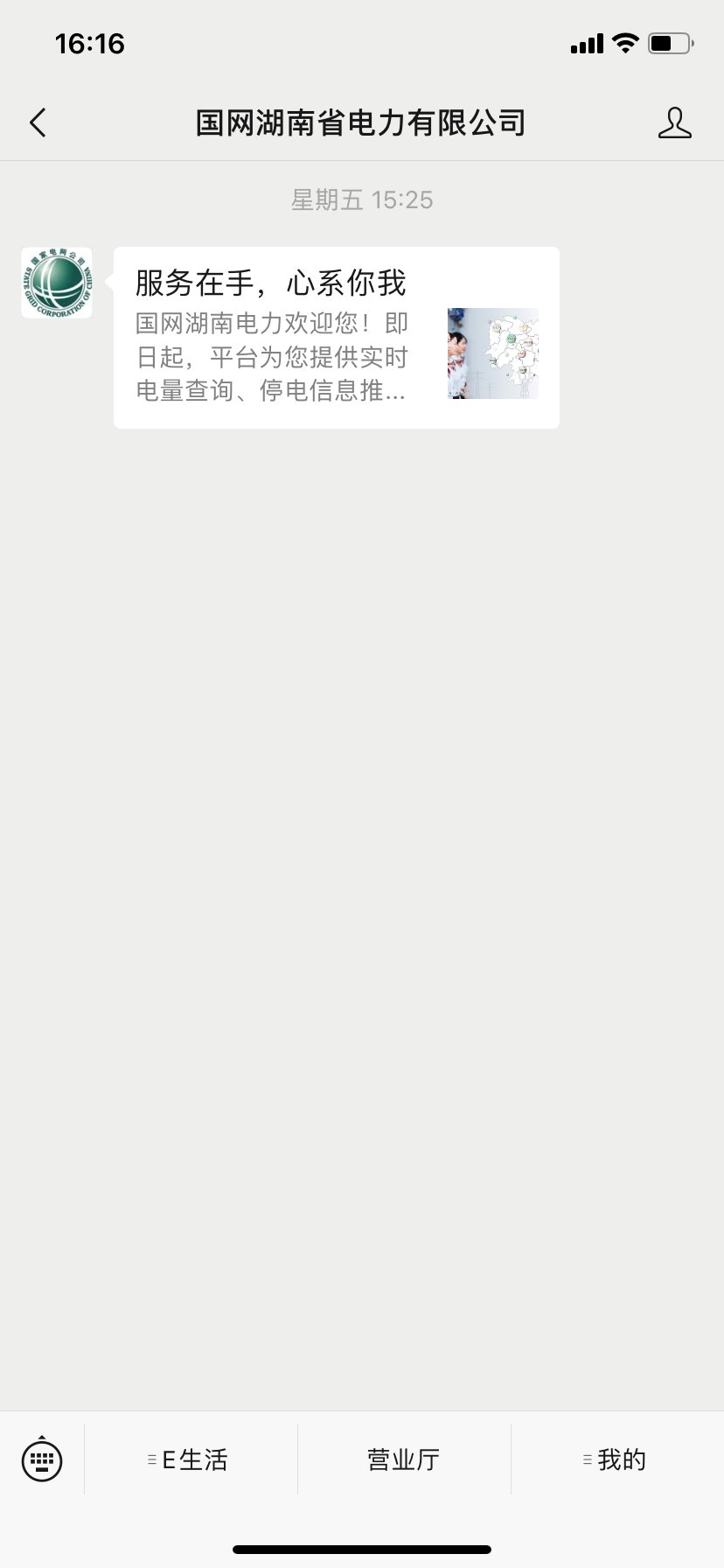
Task: Expand the 我的 menu
Action: point(616,1459)
